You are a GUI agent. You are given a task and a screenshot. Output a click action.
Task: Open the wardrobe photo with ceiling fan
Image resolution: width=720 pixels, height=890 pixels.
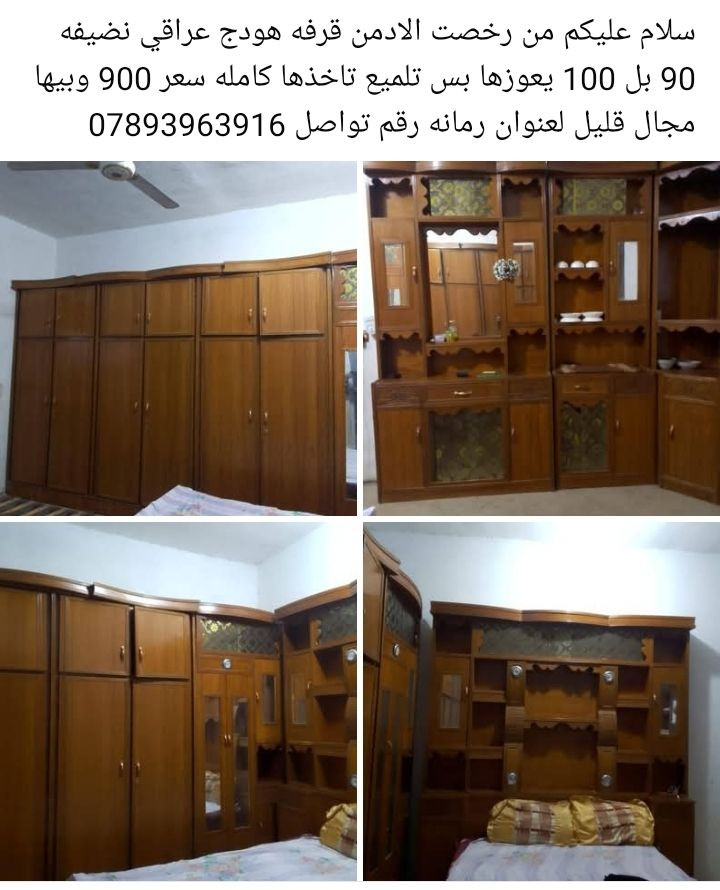pyautogui.click(x=178, y=338)
